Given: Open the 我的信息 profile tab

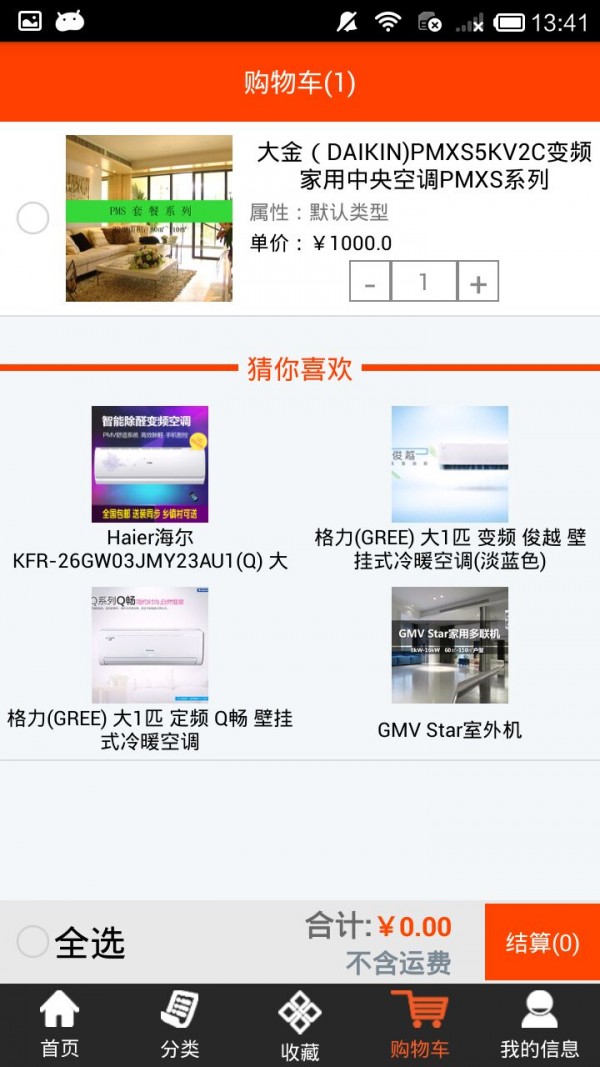Looking at the screenshot, I should coord(540,1025).
